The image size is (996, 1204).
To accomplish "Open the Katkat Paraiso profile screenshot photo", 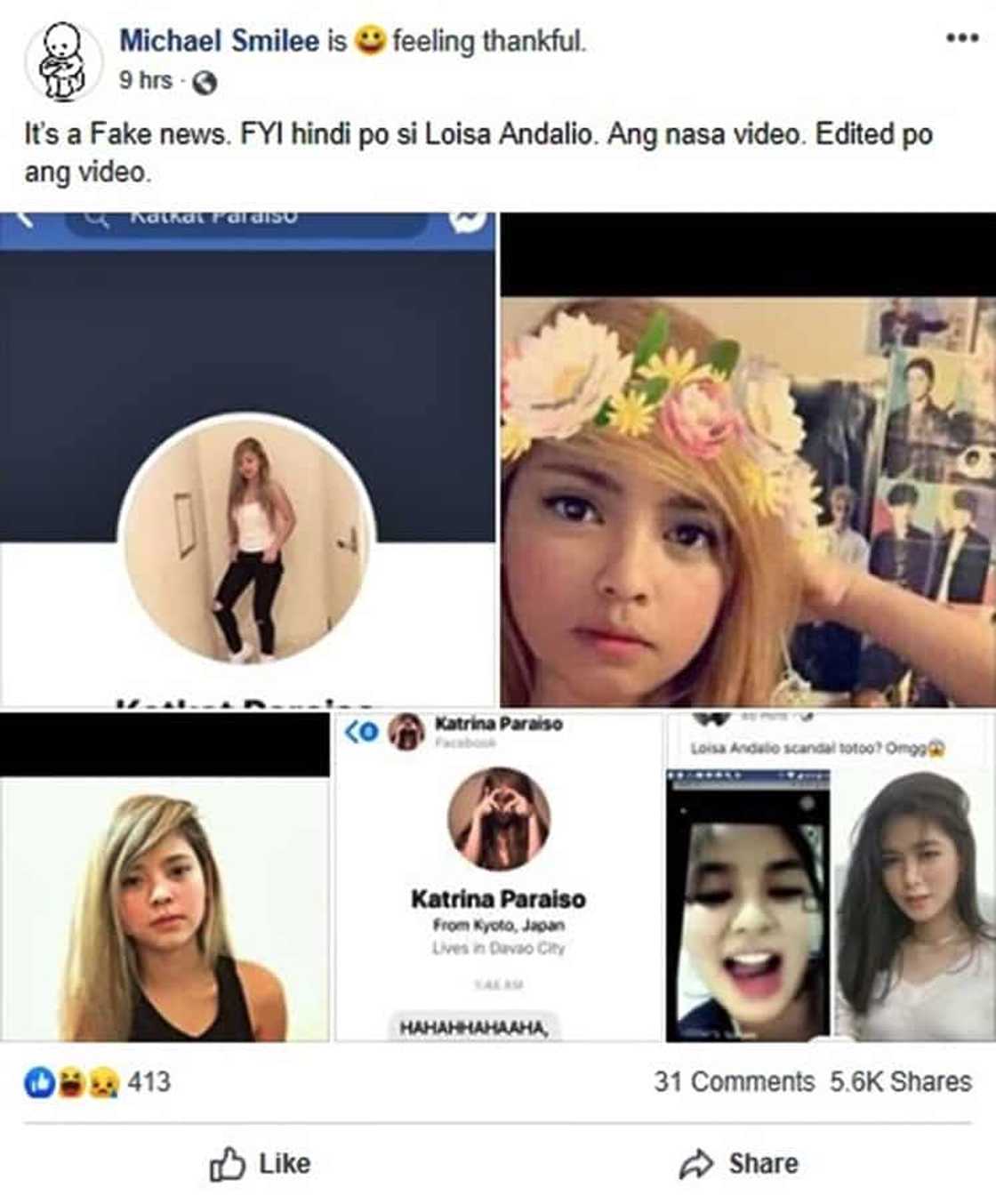I will (x=247, y=460).
